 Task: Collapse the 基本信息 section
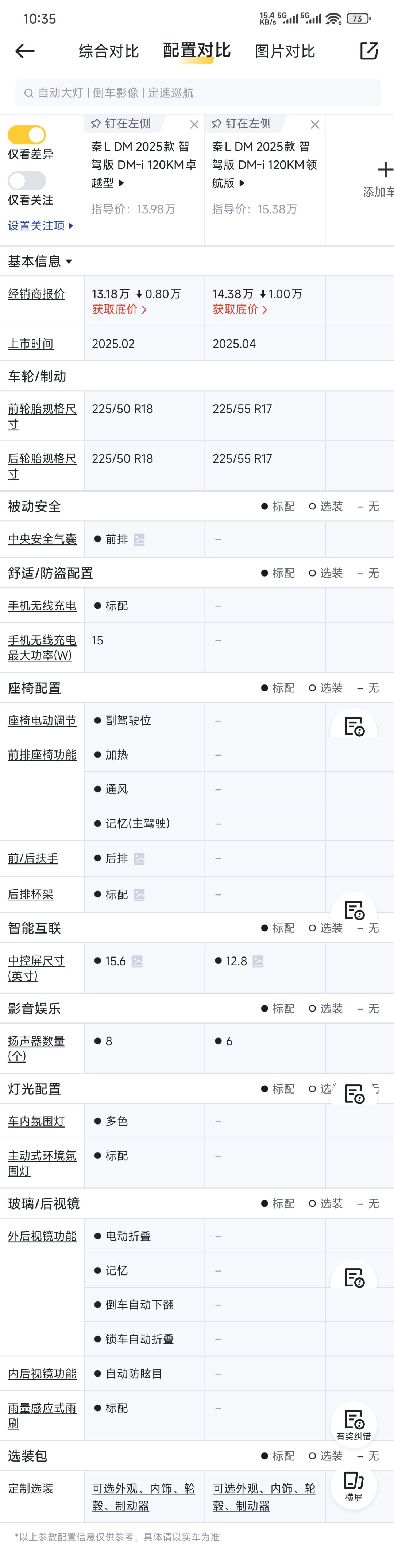[40, 262]
